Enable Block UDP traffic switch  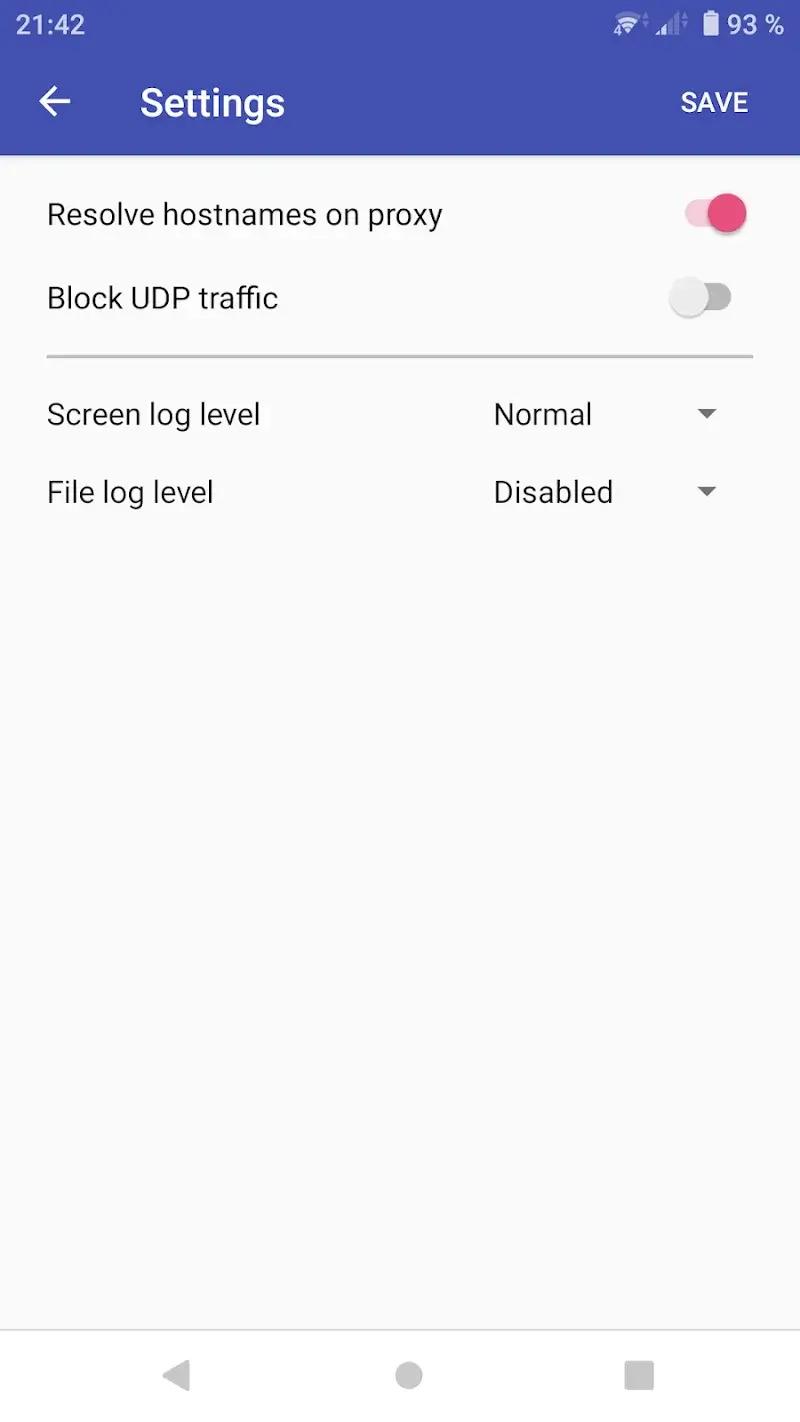(x=700, y=298)
